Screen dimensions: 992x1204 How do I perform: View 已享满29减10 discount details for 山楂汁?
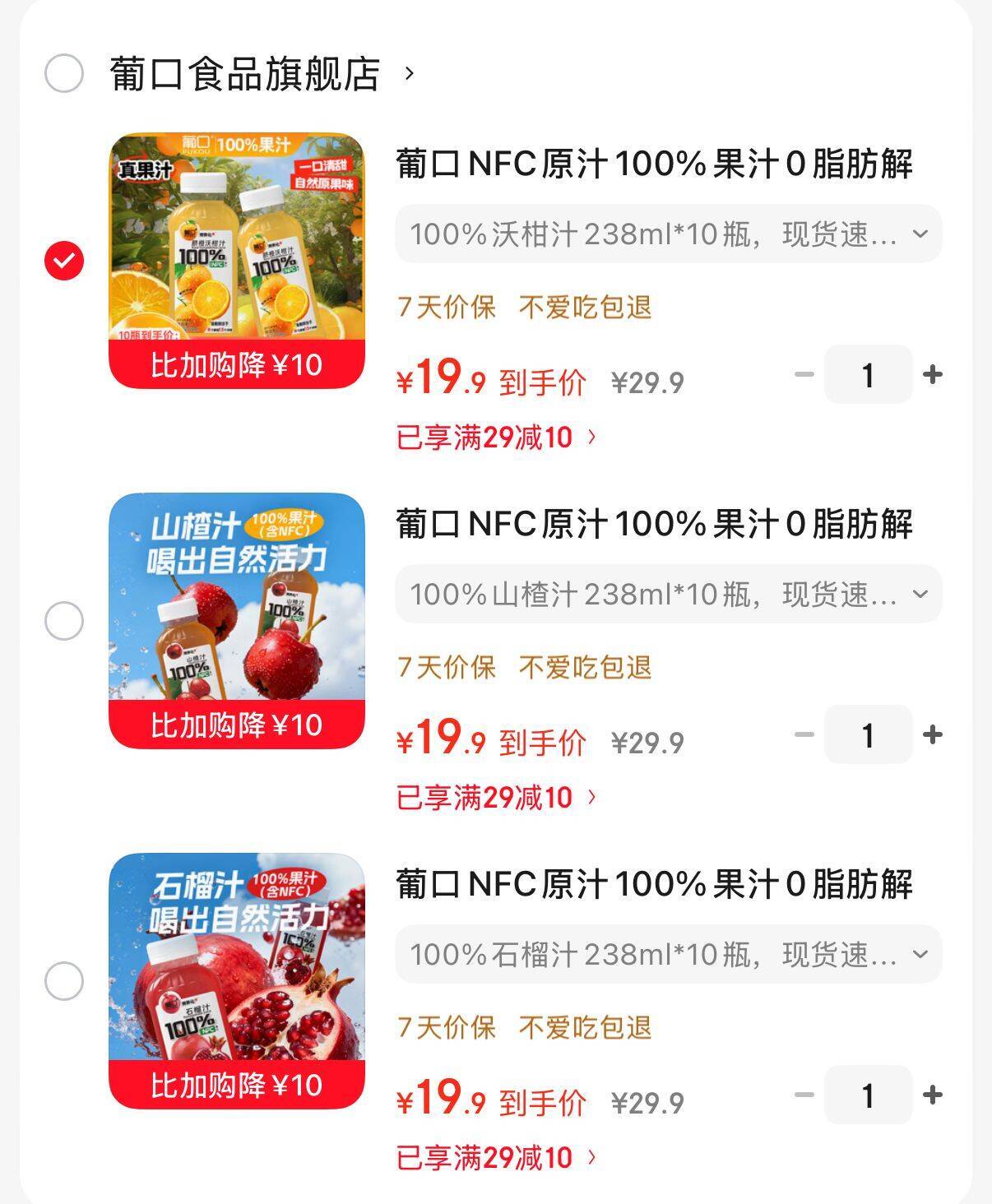click(496, 798)
